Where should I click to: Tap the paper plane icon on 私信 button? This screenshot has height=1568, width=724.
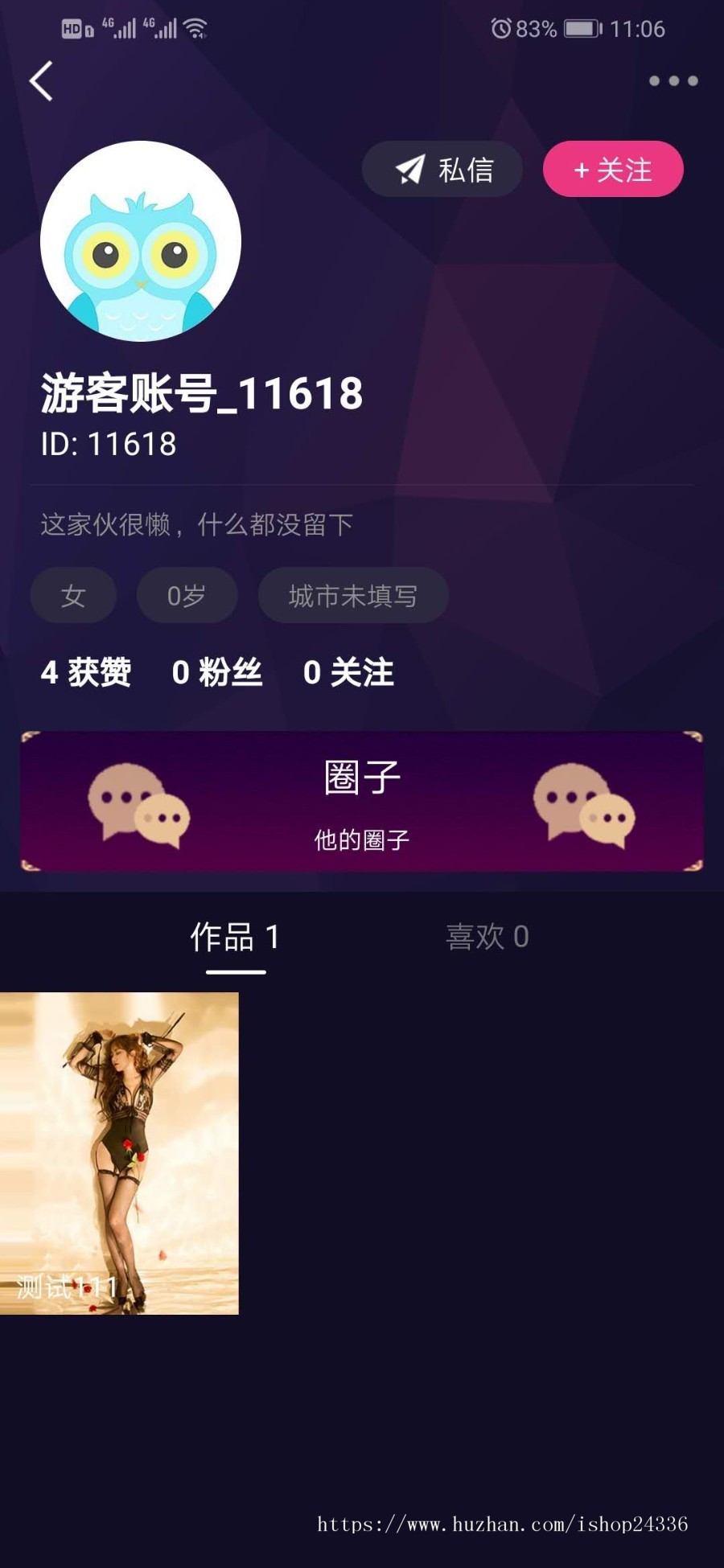410,169
